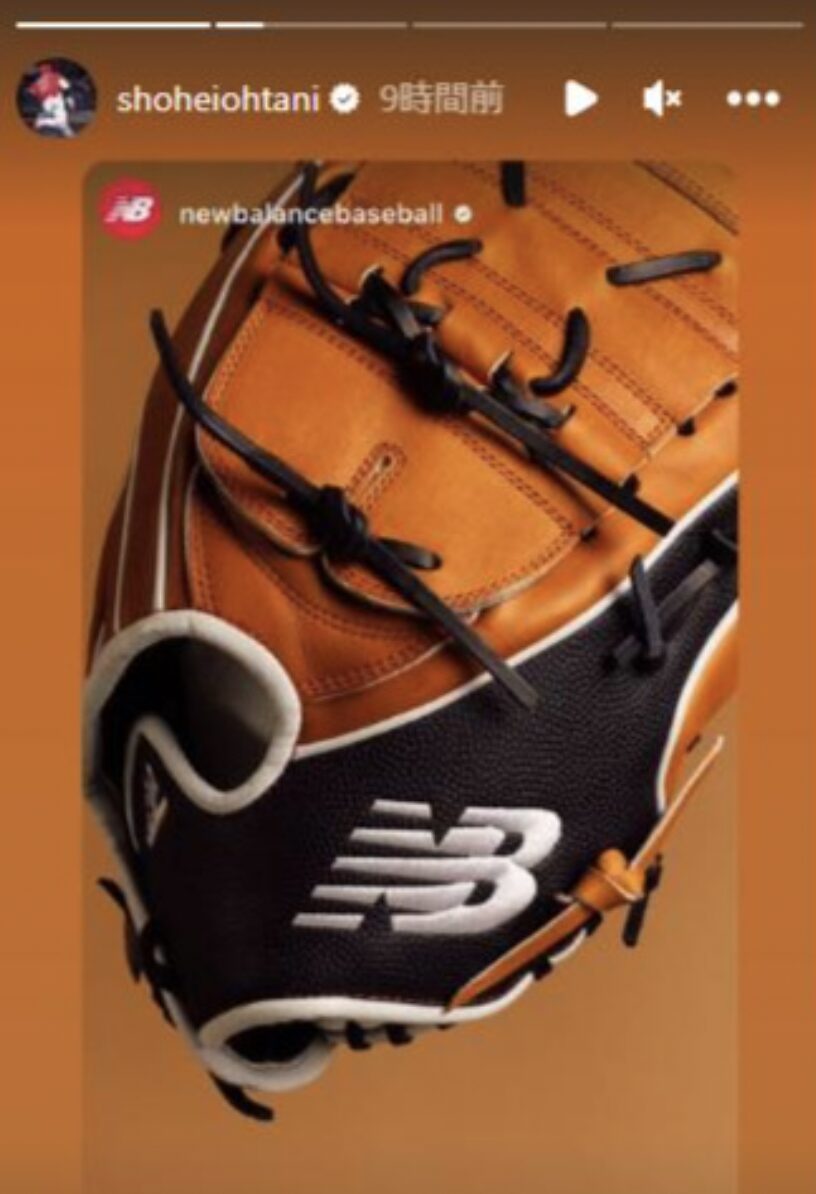Viewport: 816px width, 1194px height.
Task: Open the reshared newbalancebaseball post
Action: pos(410,650)
